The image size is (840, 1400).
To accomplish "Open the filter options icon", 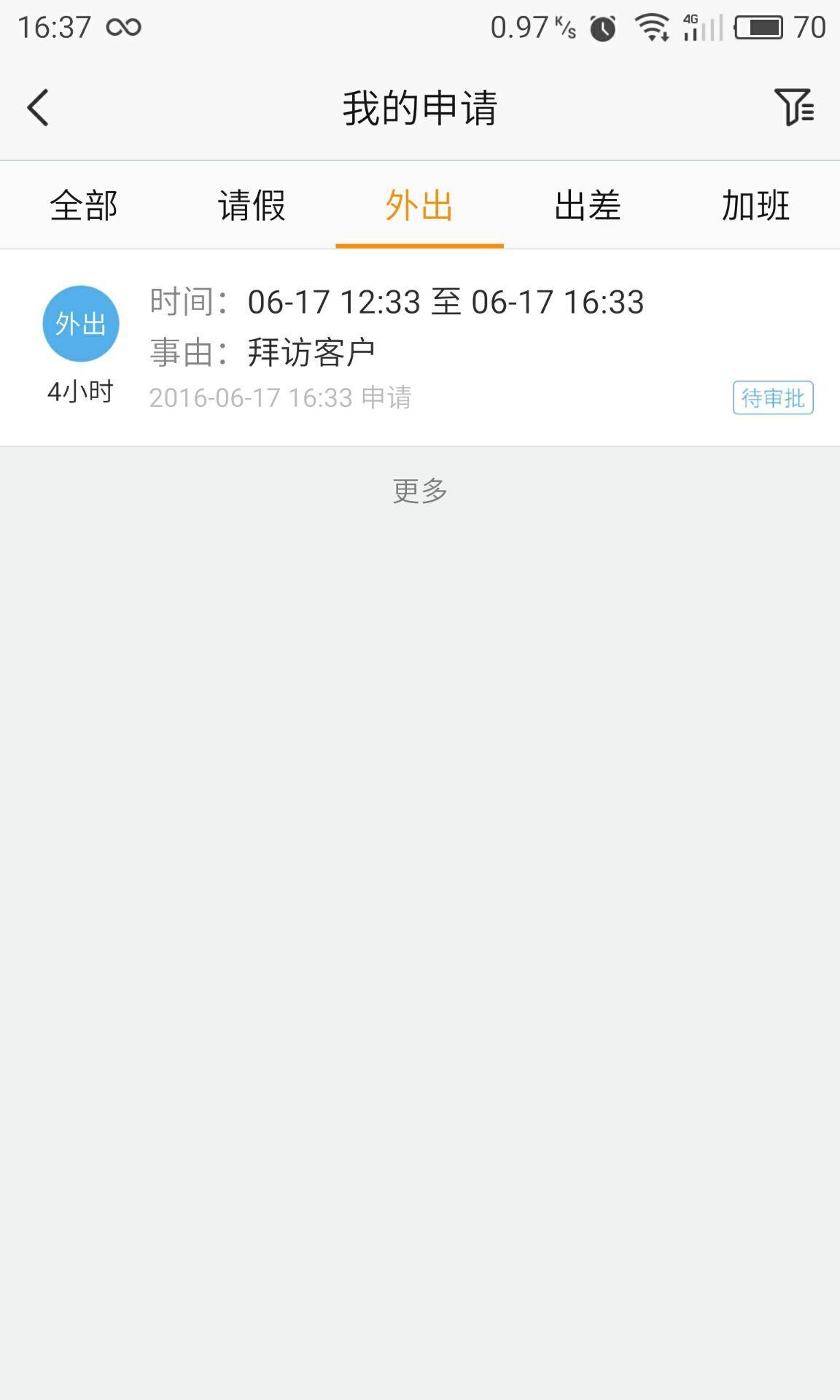I will point(793,108).
